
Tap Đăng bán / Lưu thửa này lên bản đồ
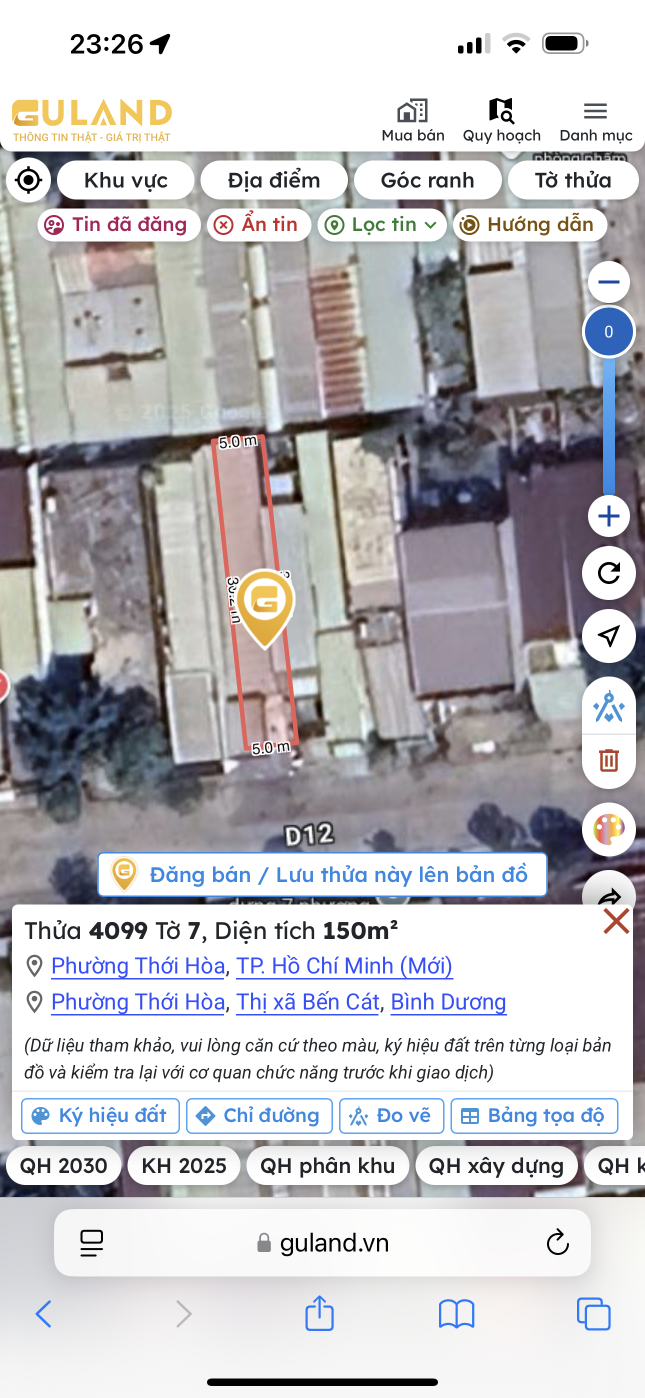[x=322, y=874]
